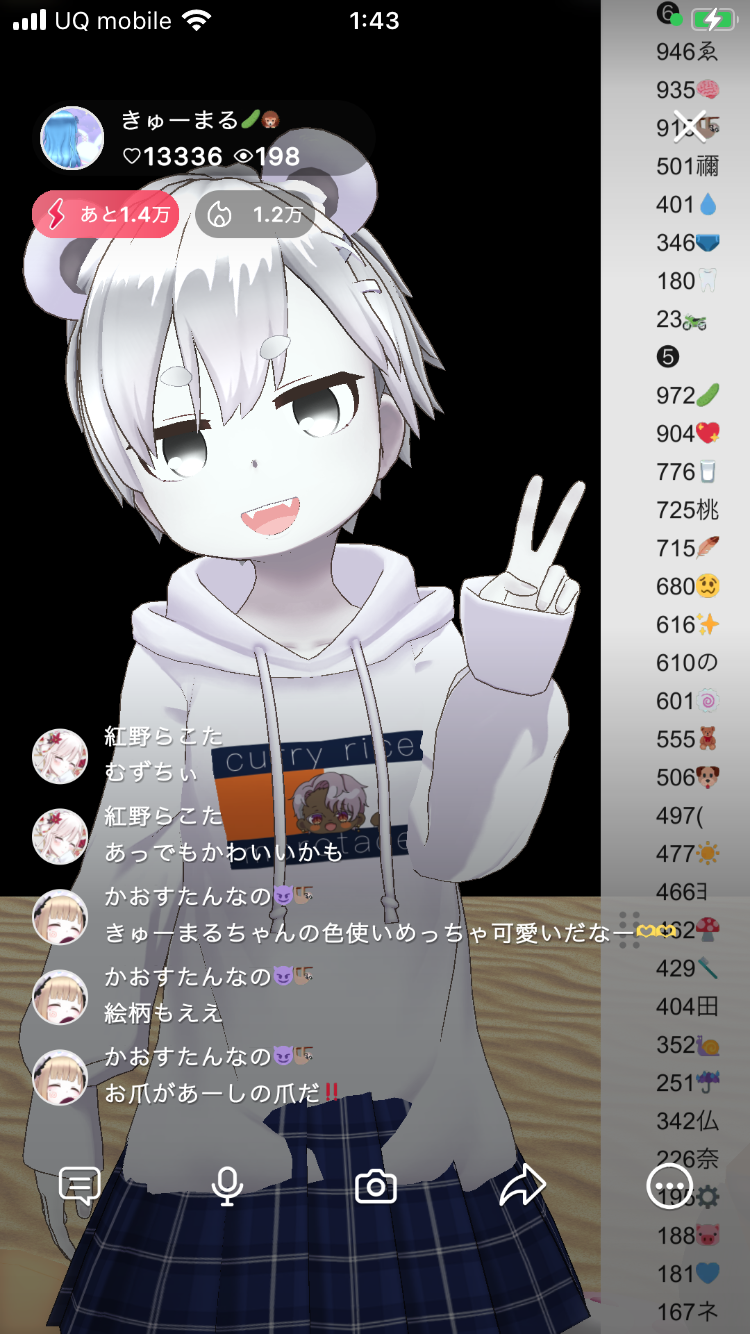Tap the microphone icon
750x1334 pixels.
point(228,1186)
